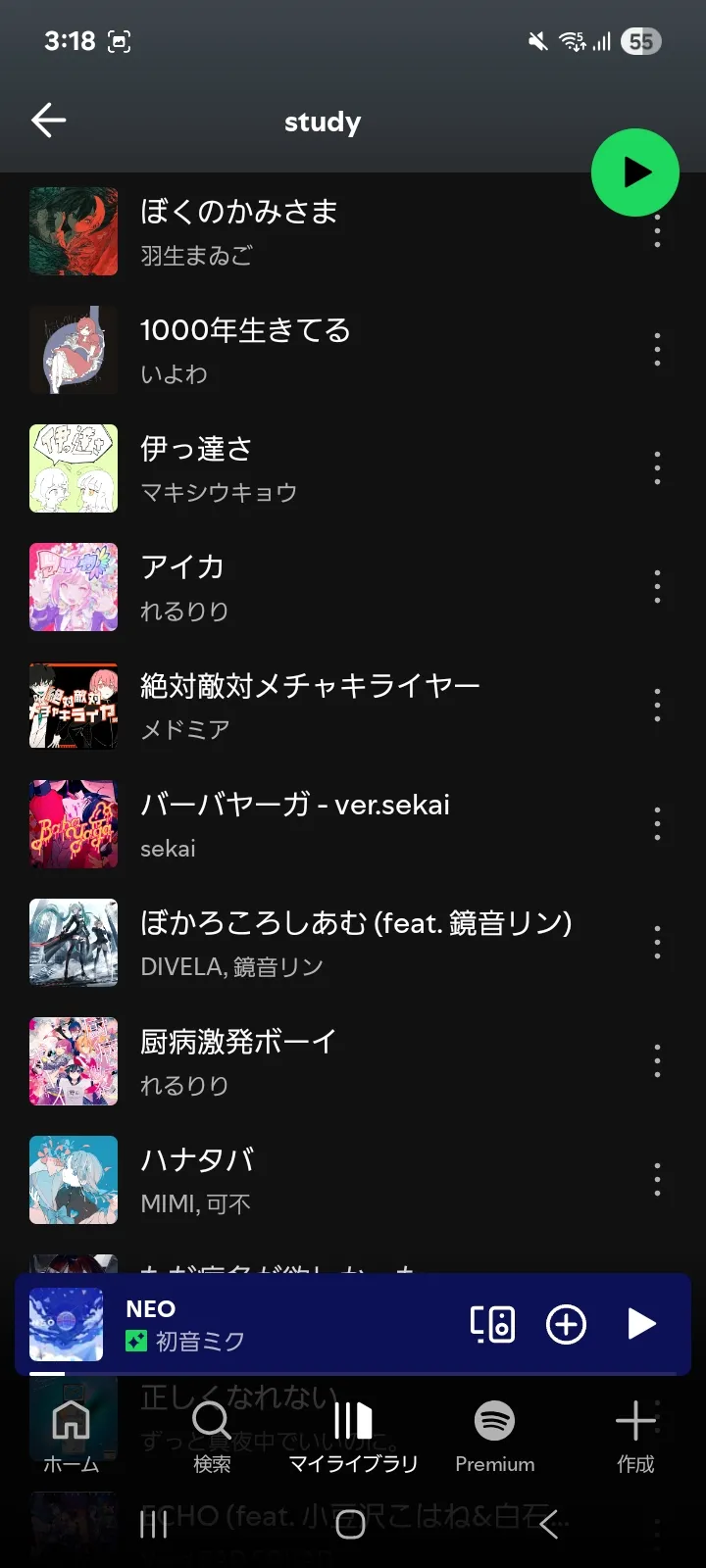Switch to the 検索 tab

(212, 1436)
